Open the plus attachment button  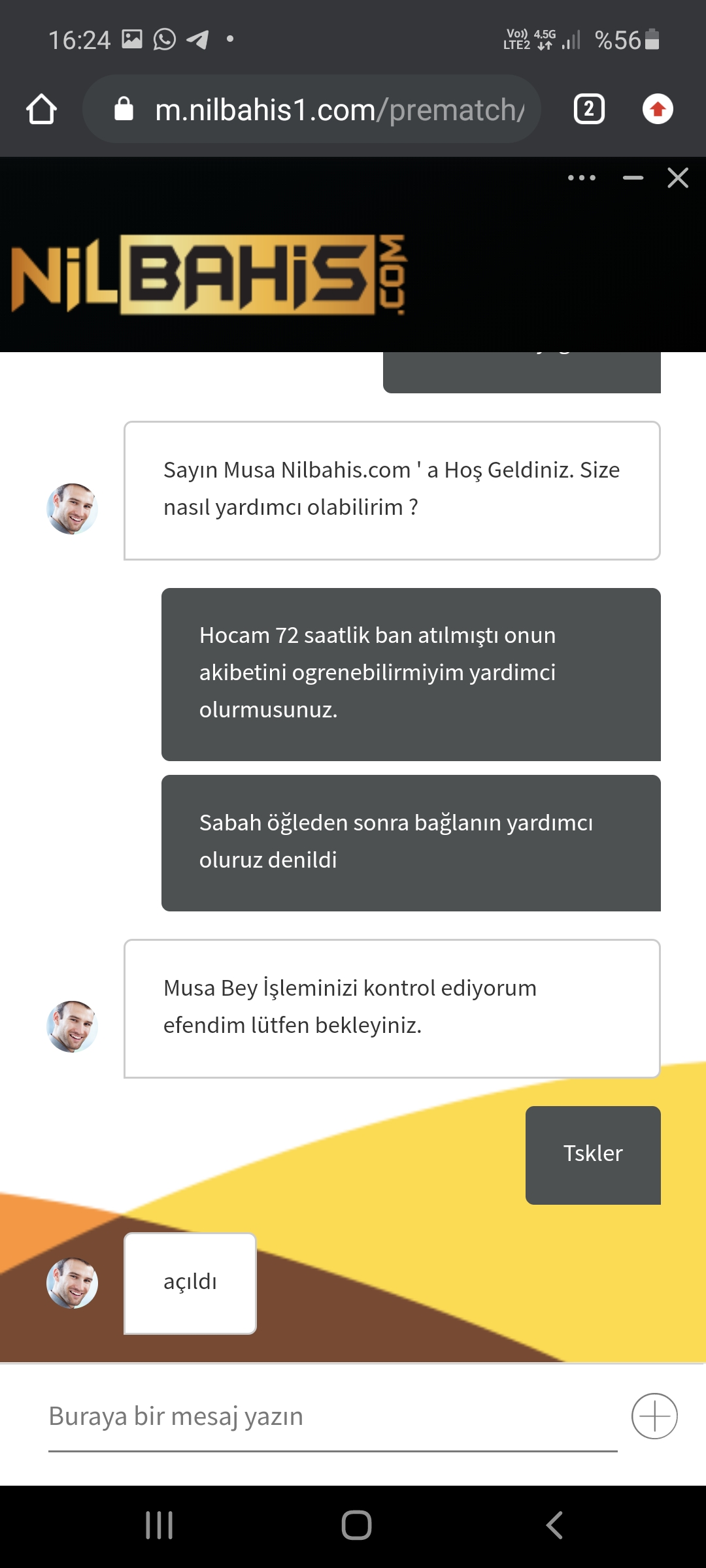tap(654, 1416)
